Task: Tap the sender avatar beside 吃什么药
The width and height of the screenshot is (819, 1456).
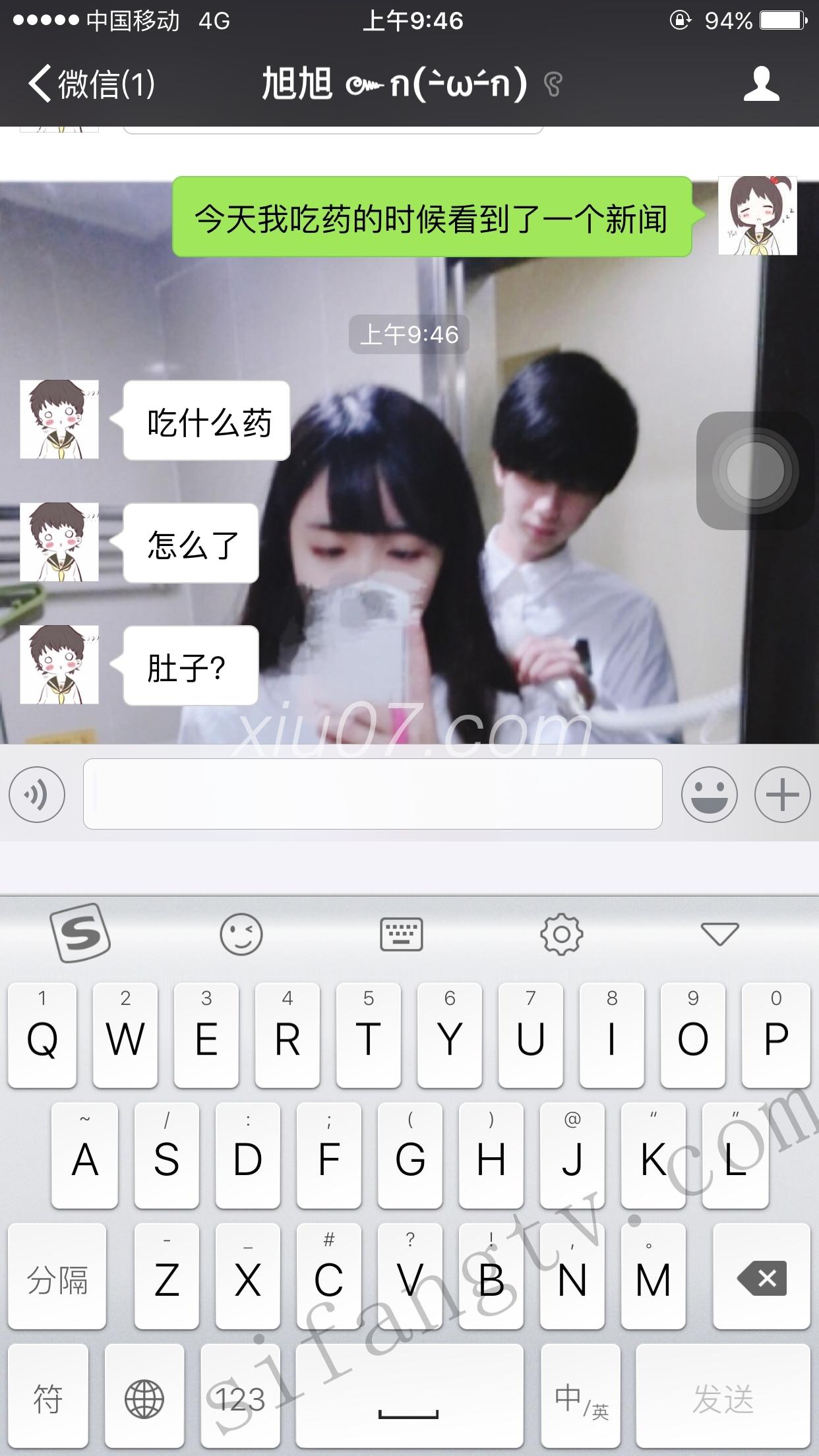Action: point(59,419)
